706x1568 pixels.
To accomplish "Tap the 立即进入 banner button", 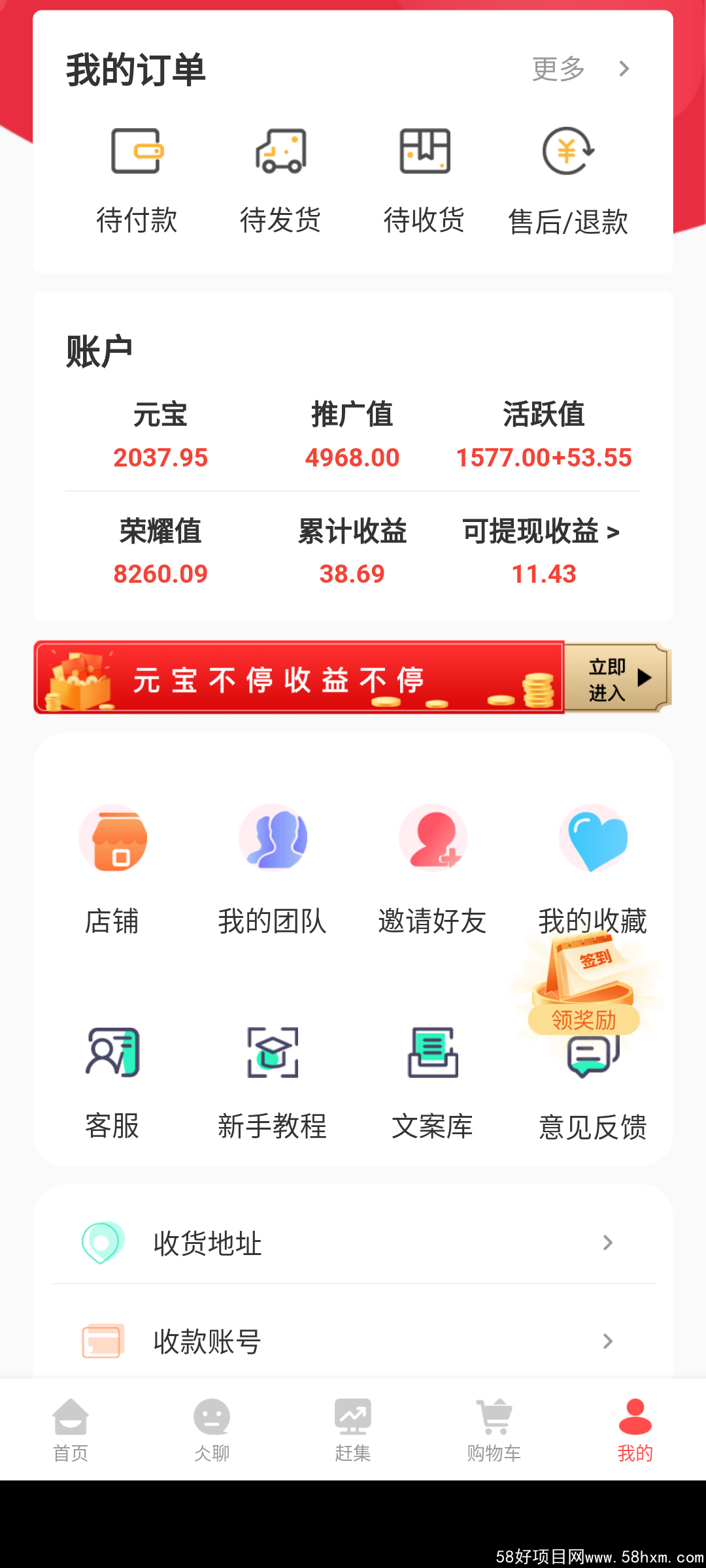I will (x=616, y=678).
